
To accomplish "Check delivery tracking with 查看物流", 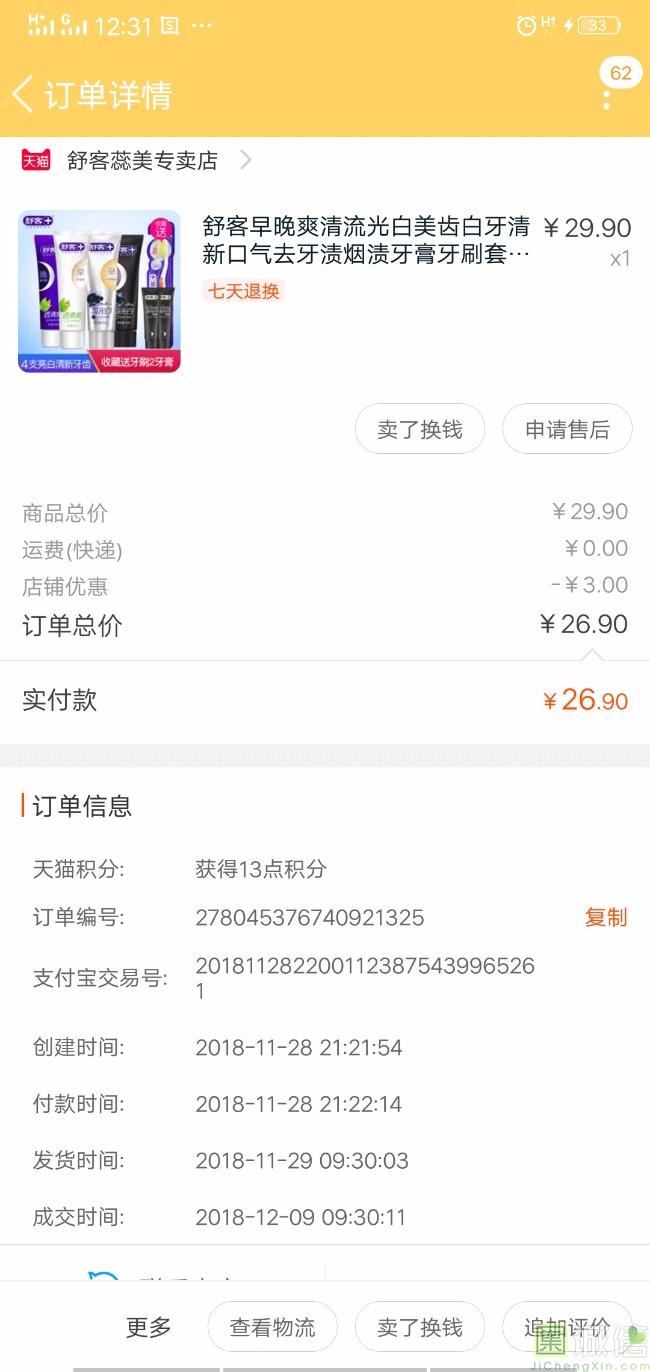I will pos(272,1327).
